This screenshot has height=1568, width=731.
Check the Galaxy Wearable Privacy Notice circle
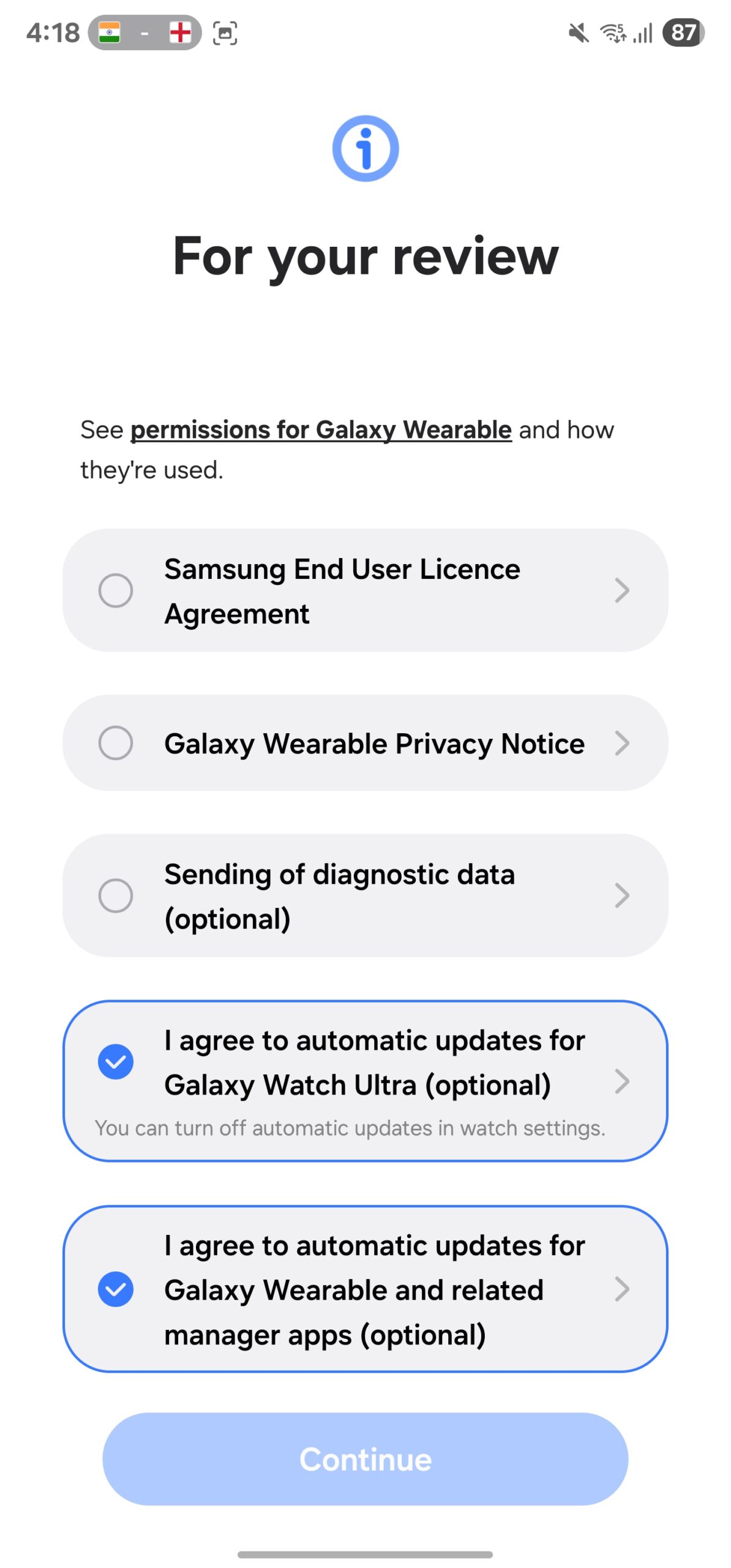(x=116, y=743)
